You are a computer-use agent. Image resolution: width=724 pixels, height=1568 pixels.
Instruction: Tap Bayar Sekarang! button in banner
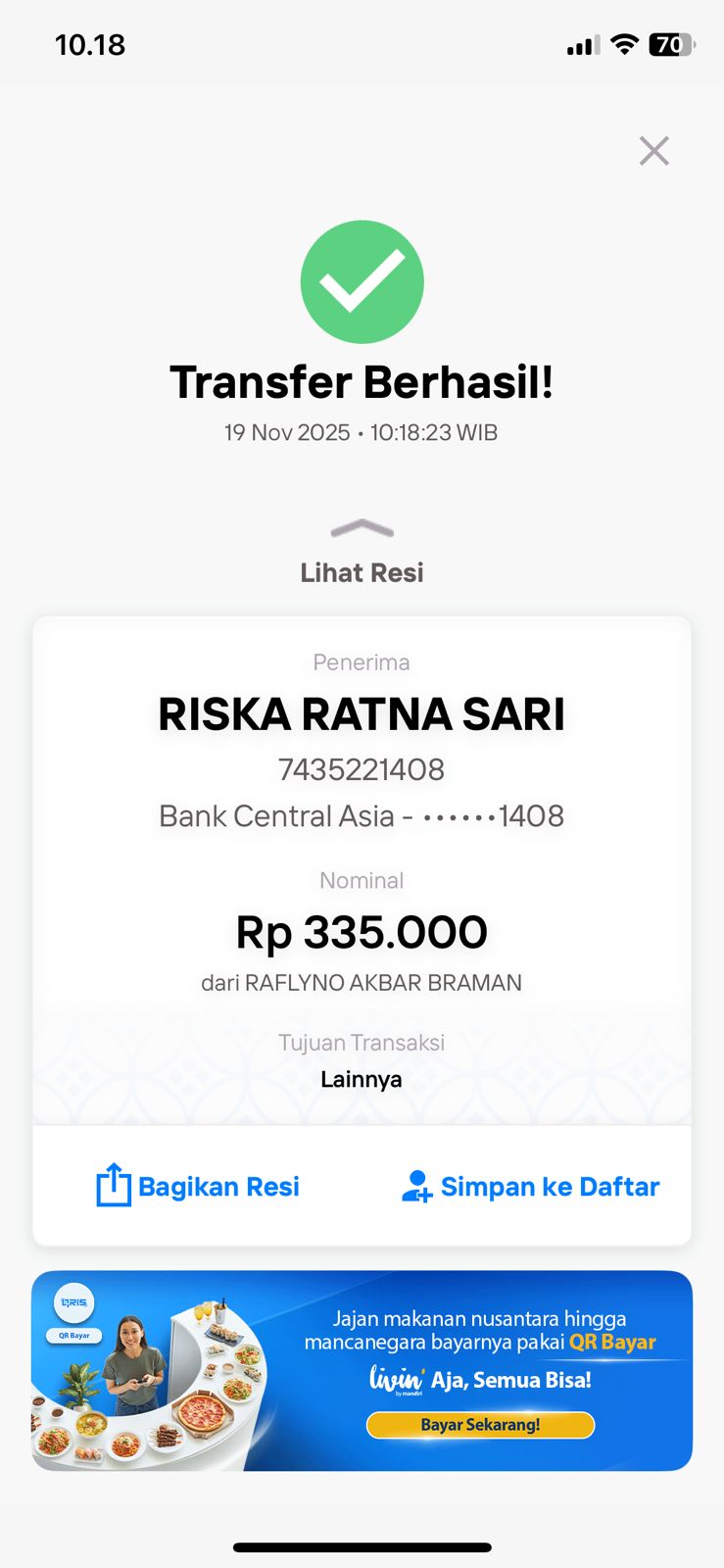click(480, 1425)
